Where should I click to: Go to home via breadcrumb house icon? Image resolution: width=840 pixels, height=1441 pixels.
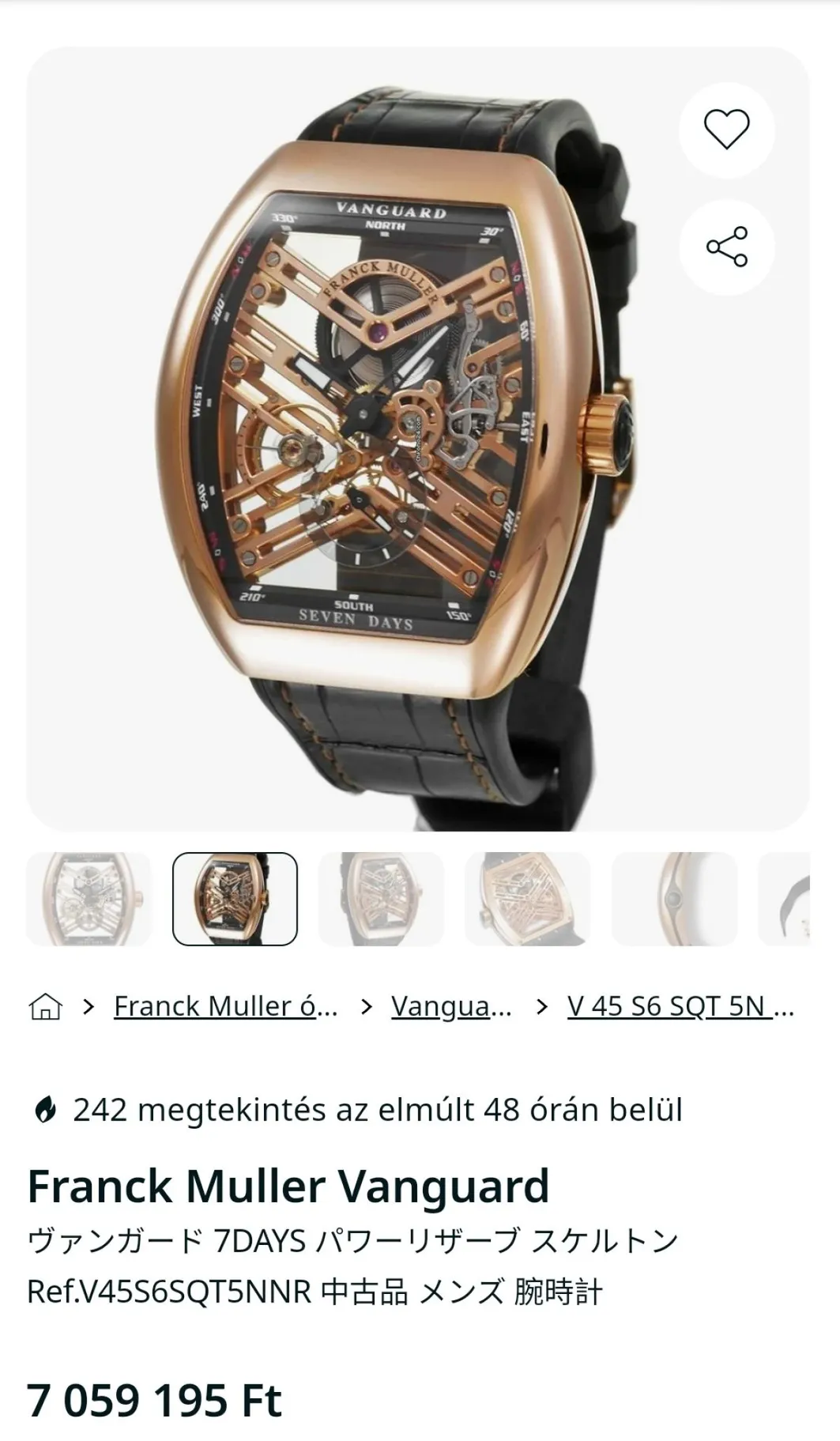coord(45,1006)
